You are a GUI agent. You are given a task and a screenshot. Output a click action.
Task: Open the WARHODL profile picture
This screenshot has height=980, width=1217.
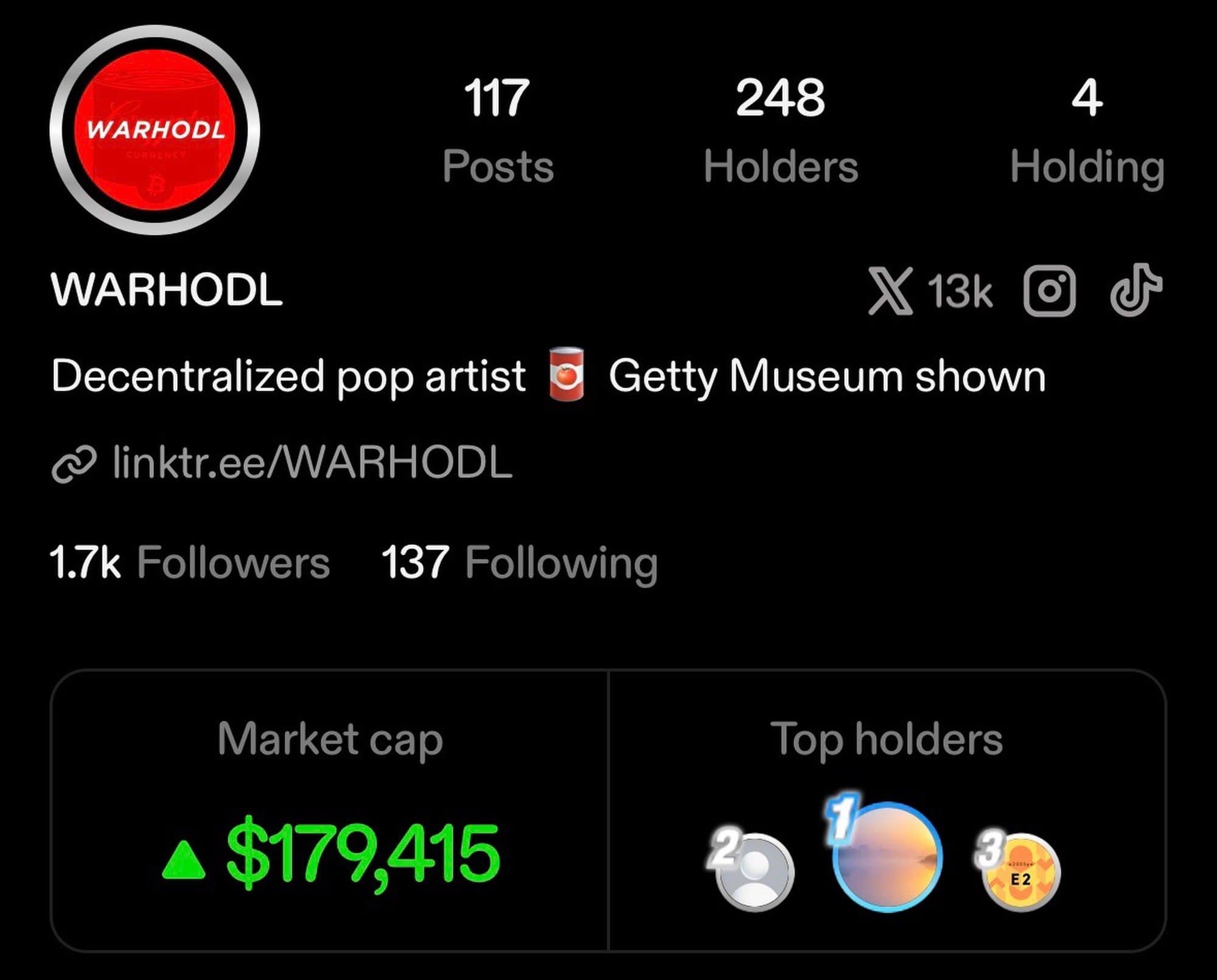(155, 130)
